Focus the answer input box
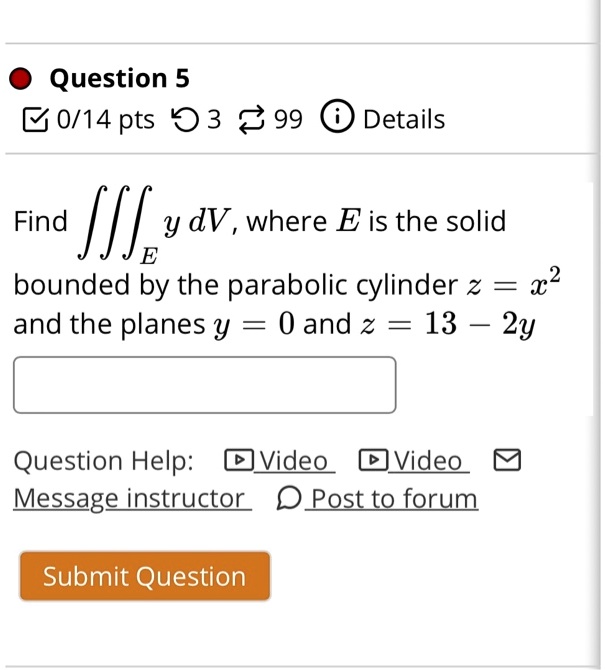605x670 pixels. tap(204, 385)
